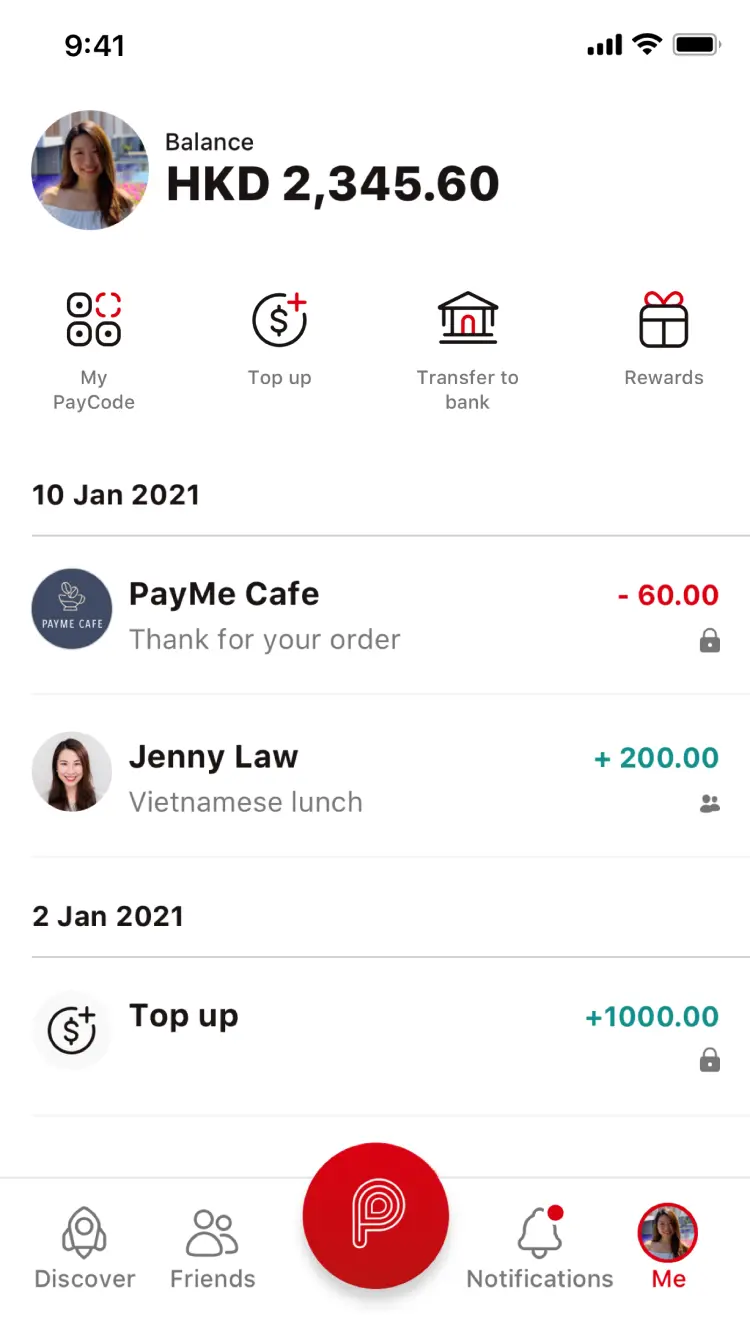Open your profile avatar next to Balance
Viewport: 750px width, 1334px height.
[90, 170]
